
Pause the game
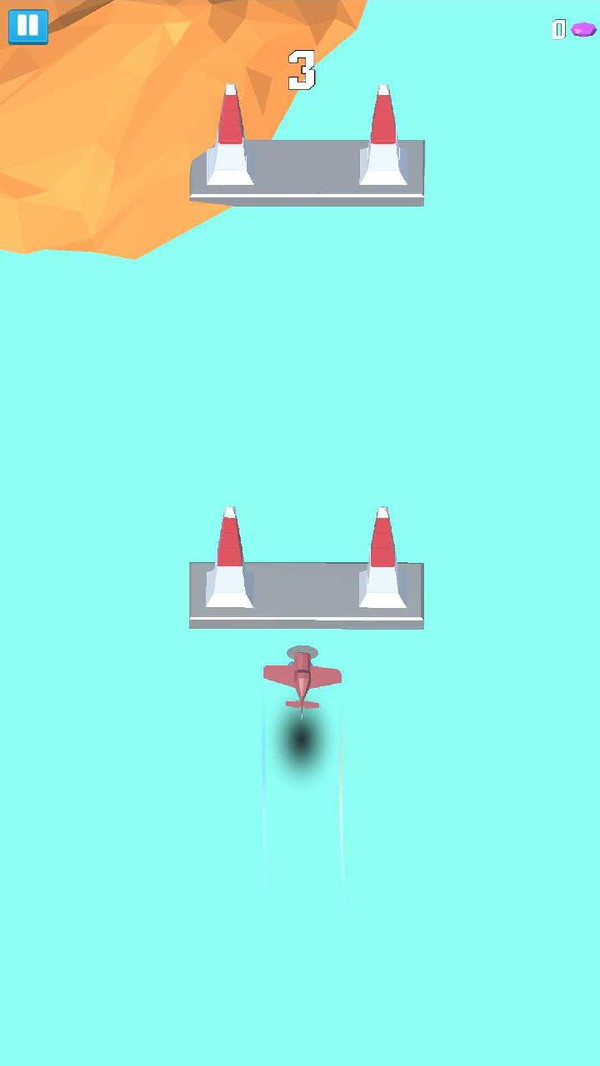tap(28, 26)
